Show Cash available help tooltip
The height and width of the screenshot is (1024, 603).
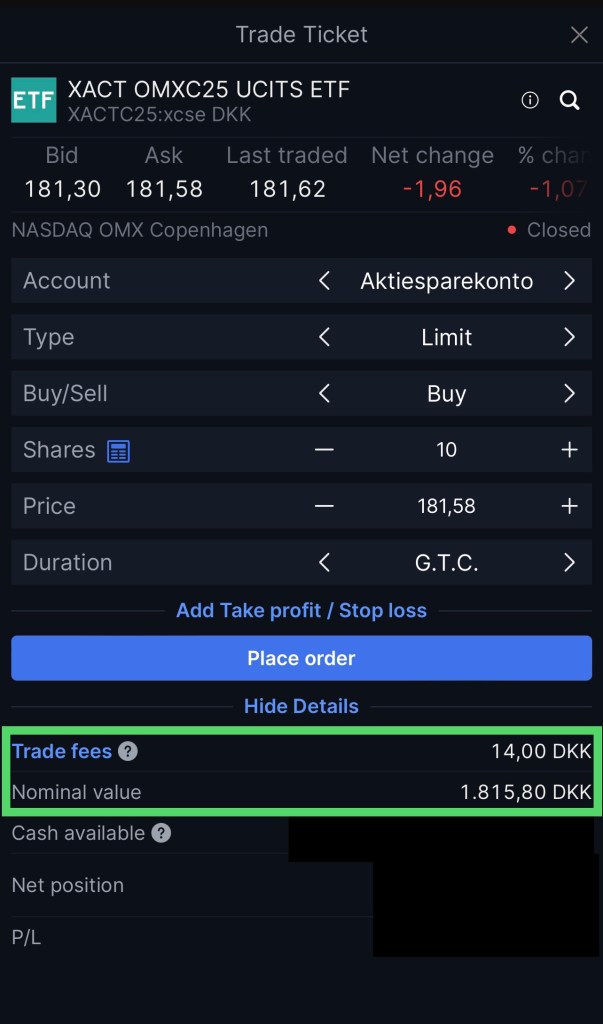[x=161, y=833]
